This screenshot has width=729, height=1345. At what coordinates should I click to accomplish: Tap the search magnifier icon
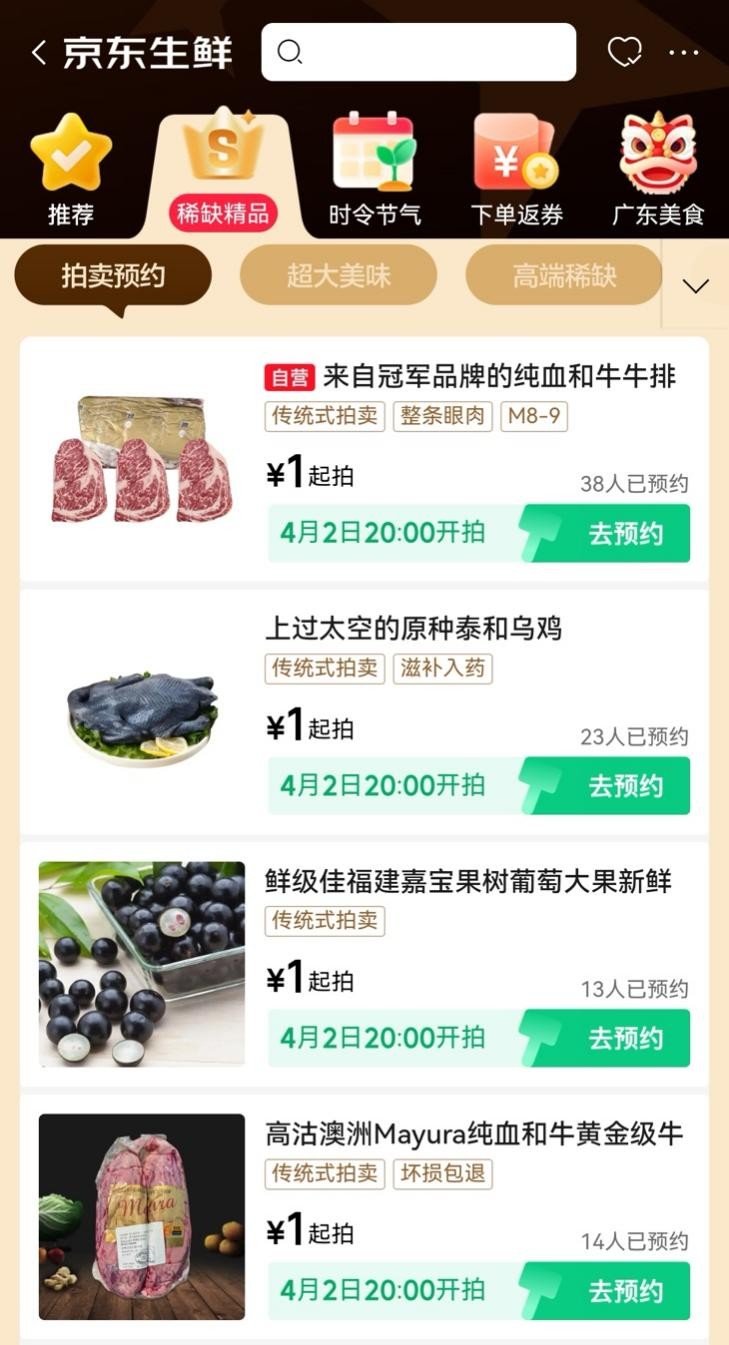pos(290,52)
